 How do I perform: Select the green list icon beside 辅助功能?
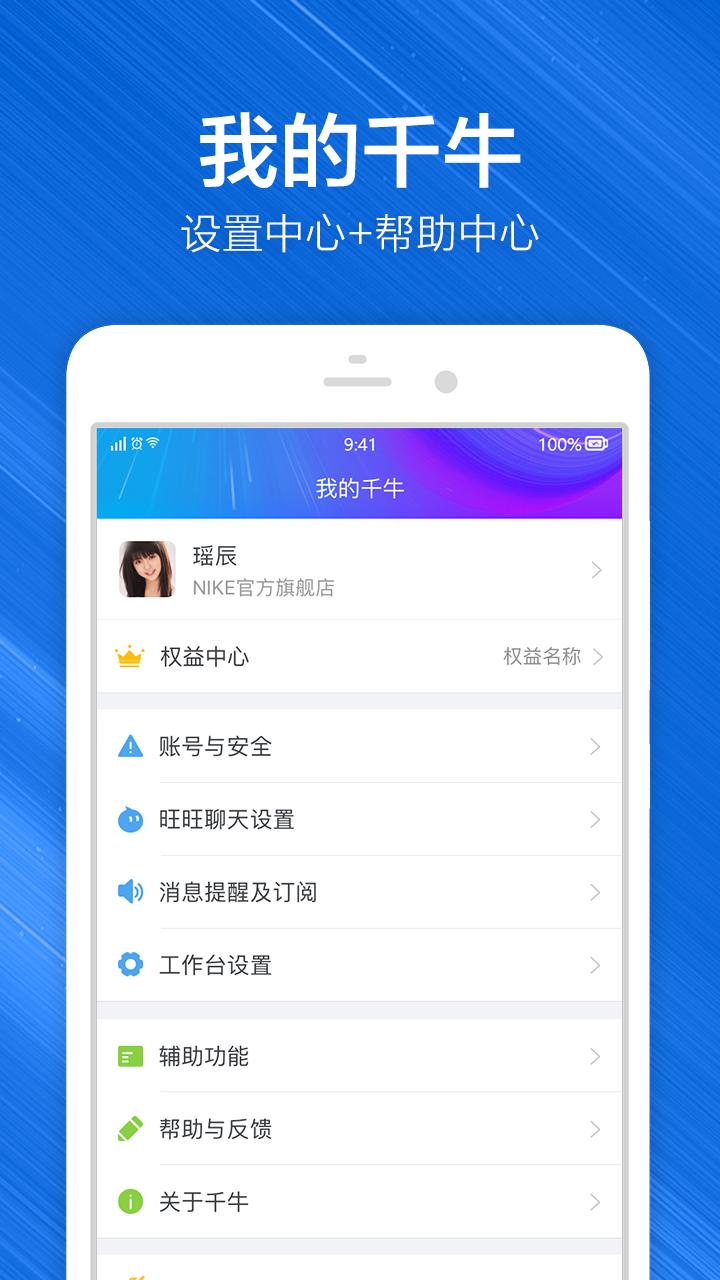[x=129, y=1056]
